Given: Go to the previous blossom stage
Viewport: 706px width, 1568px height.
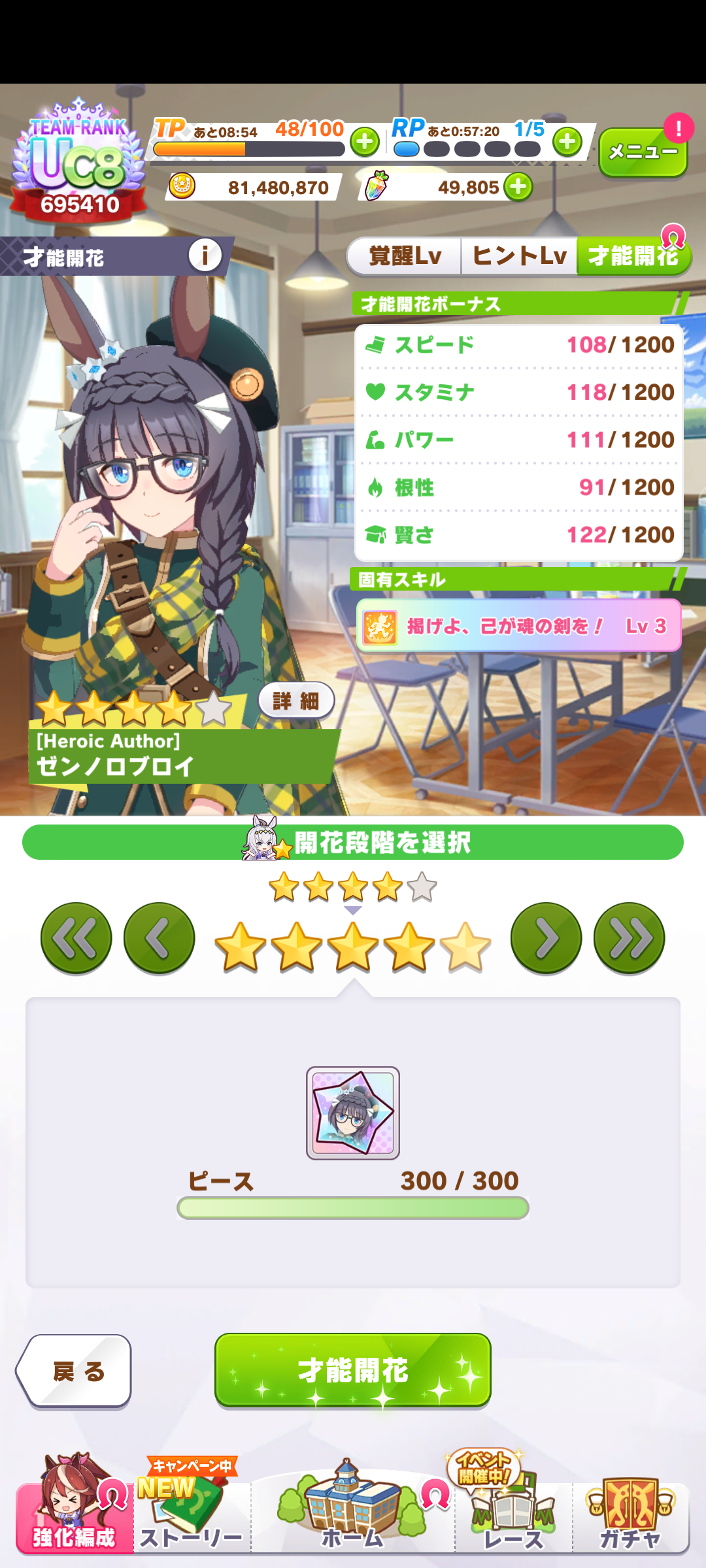Looking at the screenshot, I should click(x=160, y=938).
